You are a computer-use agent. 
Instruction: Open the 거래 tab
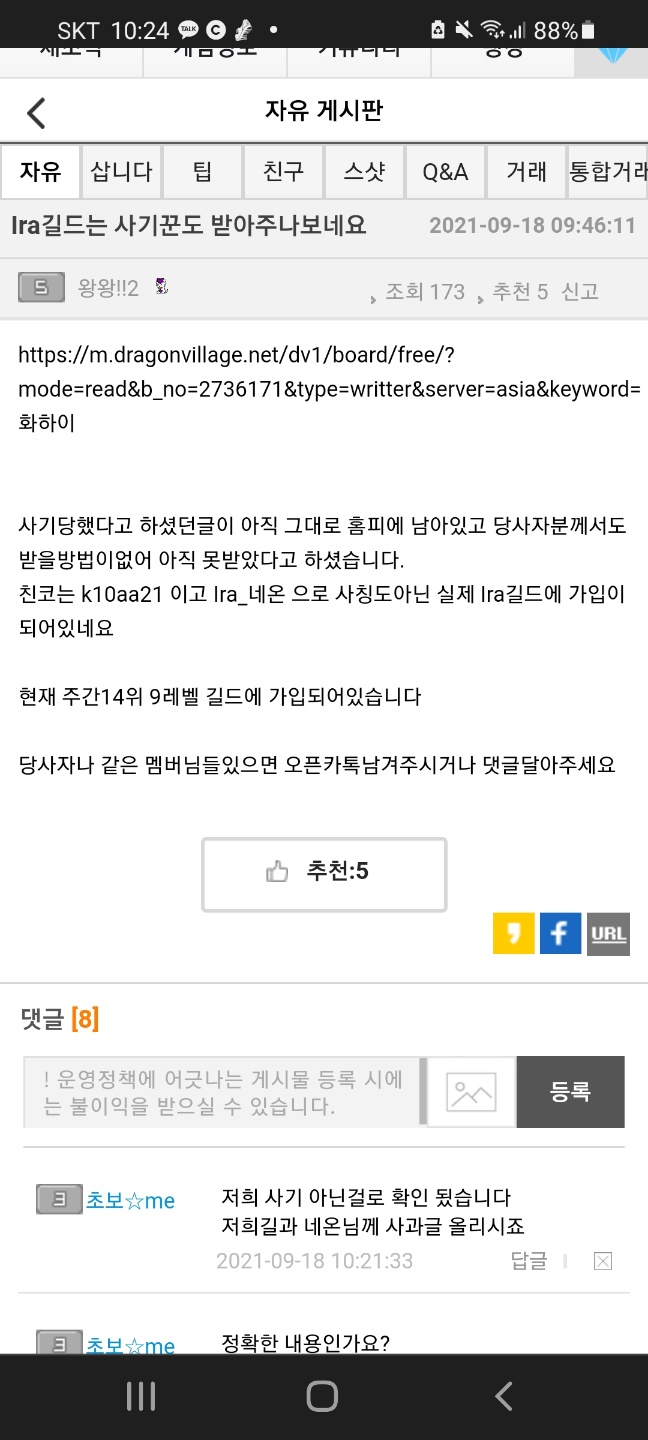tap(526, 172)
